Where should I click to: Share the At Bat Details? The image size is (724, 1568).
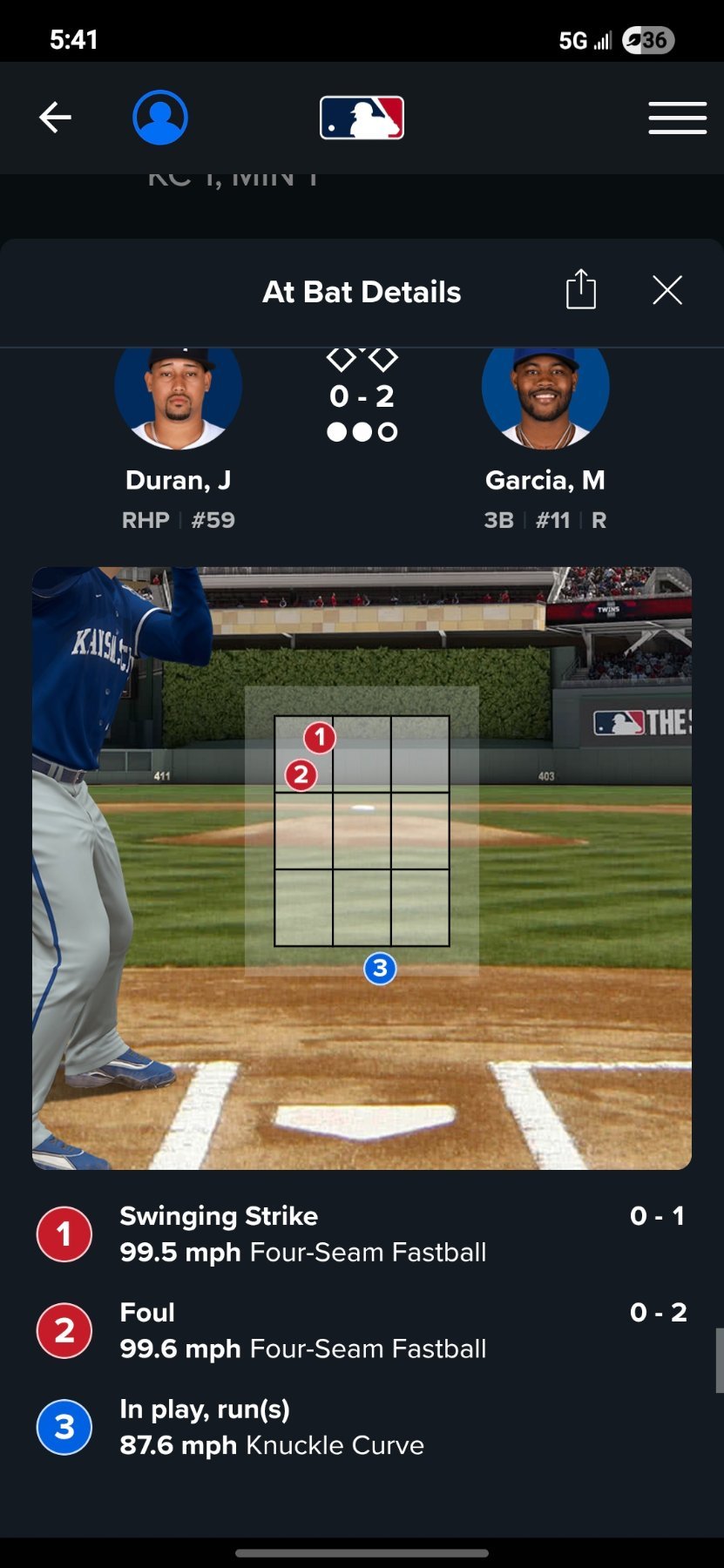pos(581,290)
